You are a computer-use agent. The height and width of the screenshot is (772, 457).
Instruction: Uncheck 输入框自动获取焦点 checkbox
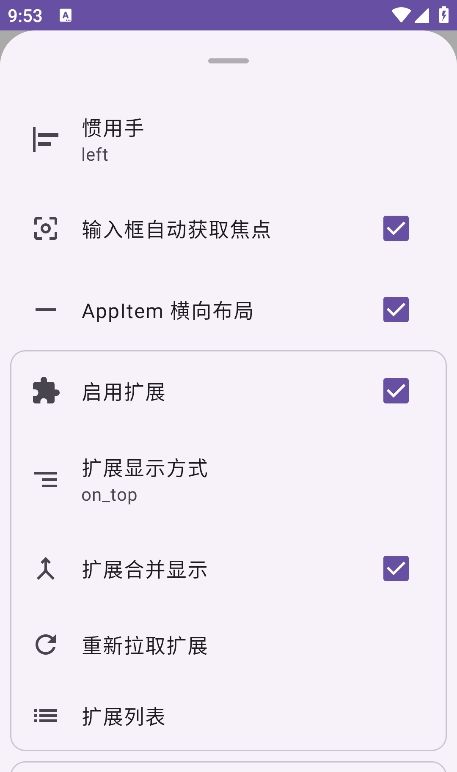point(396,228)
